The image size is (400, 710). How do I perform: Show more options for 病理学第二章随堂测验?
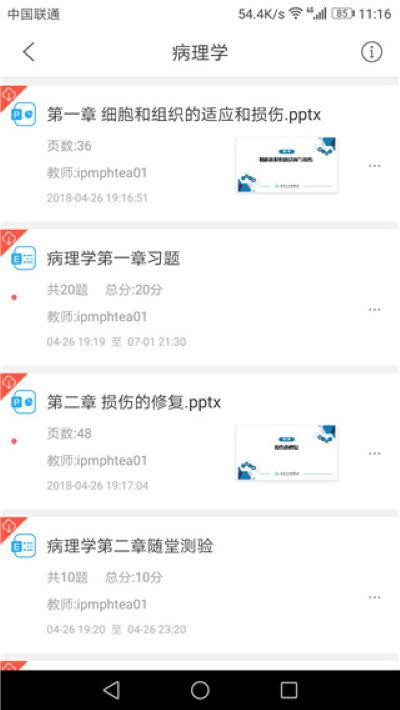374,597
